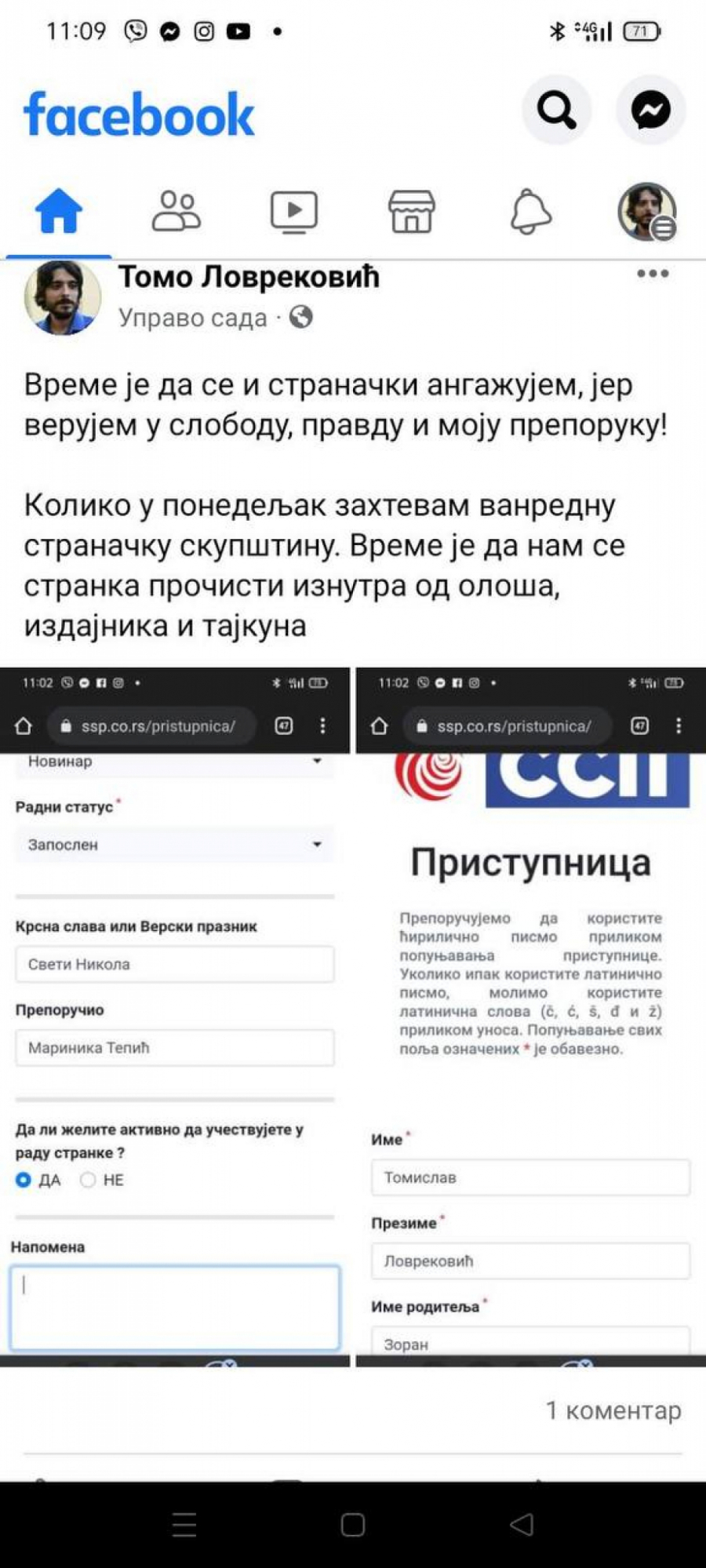
Task: Open the right Приступница screenshot image
Action: click(x=530, y=1017)
